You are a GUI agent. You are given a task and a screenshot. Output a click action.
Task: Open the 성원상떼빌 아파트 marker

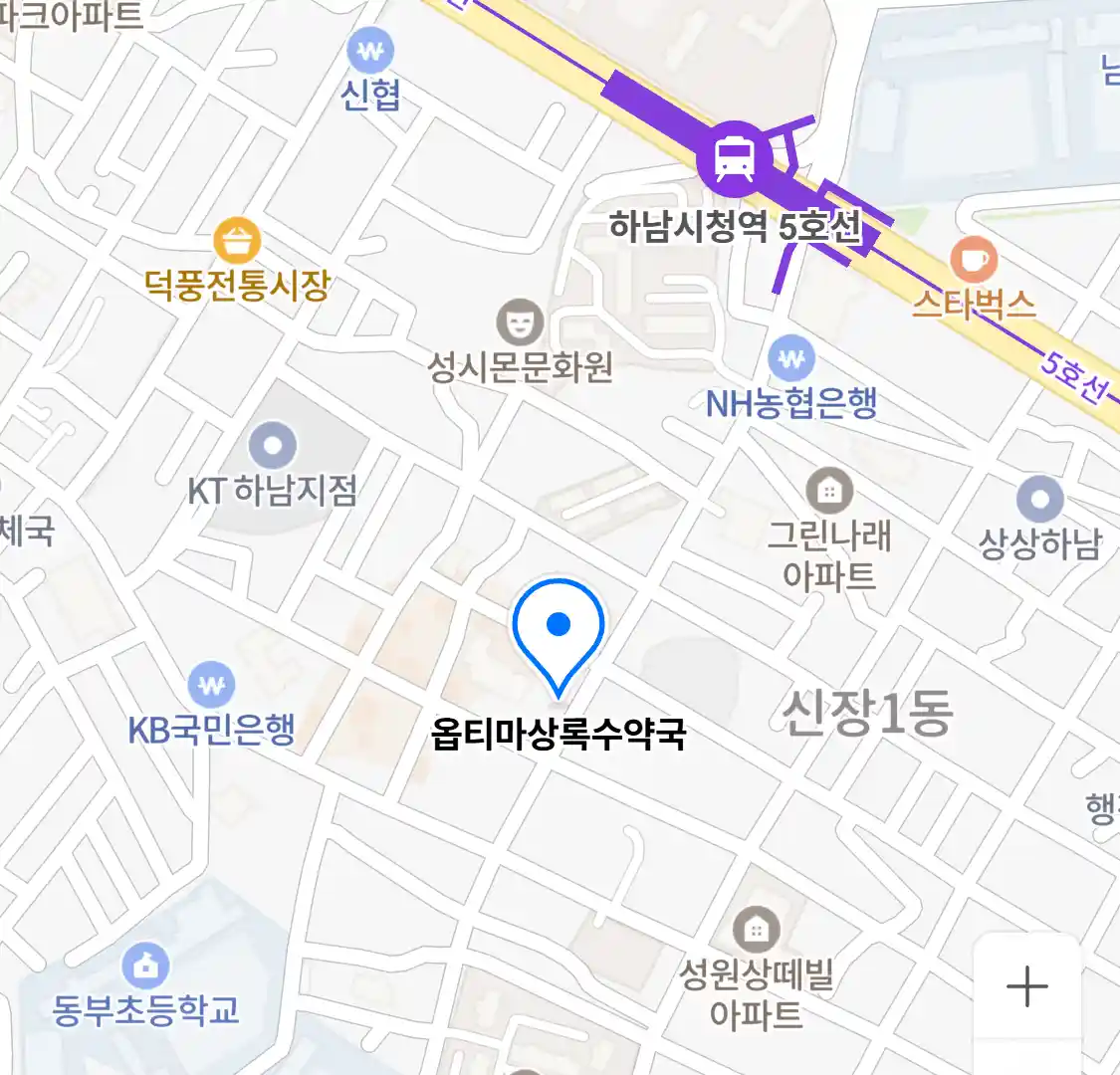[757, 930]
